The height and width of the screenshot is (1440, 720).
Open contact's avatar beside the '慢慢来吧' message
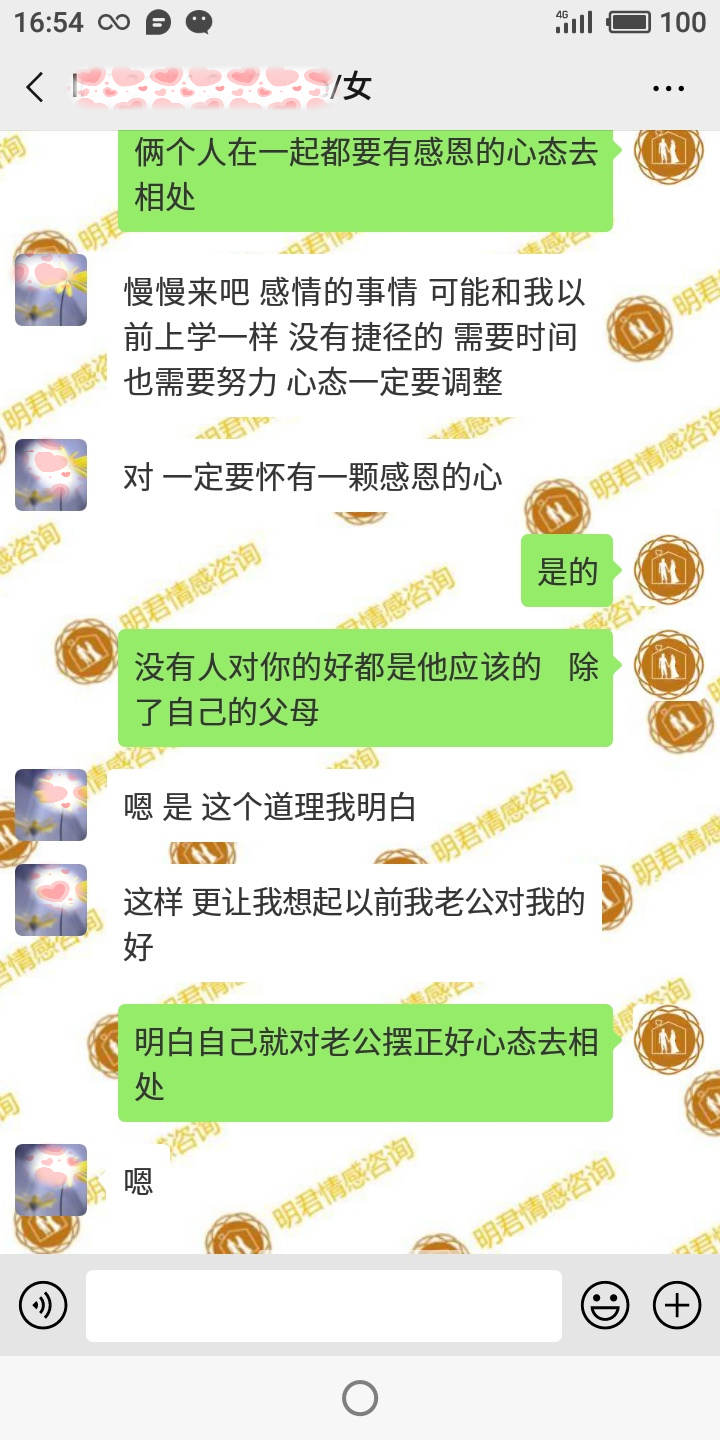click(x=51, y=290)
